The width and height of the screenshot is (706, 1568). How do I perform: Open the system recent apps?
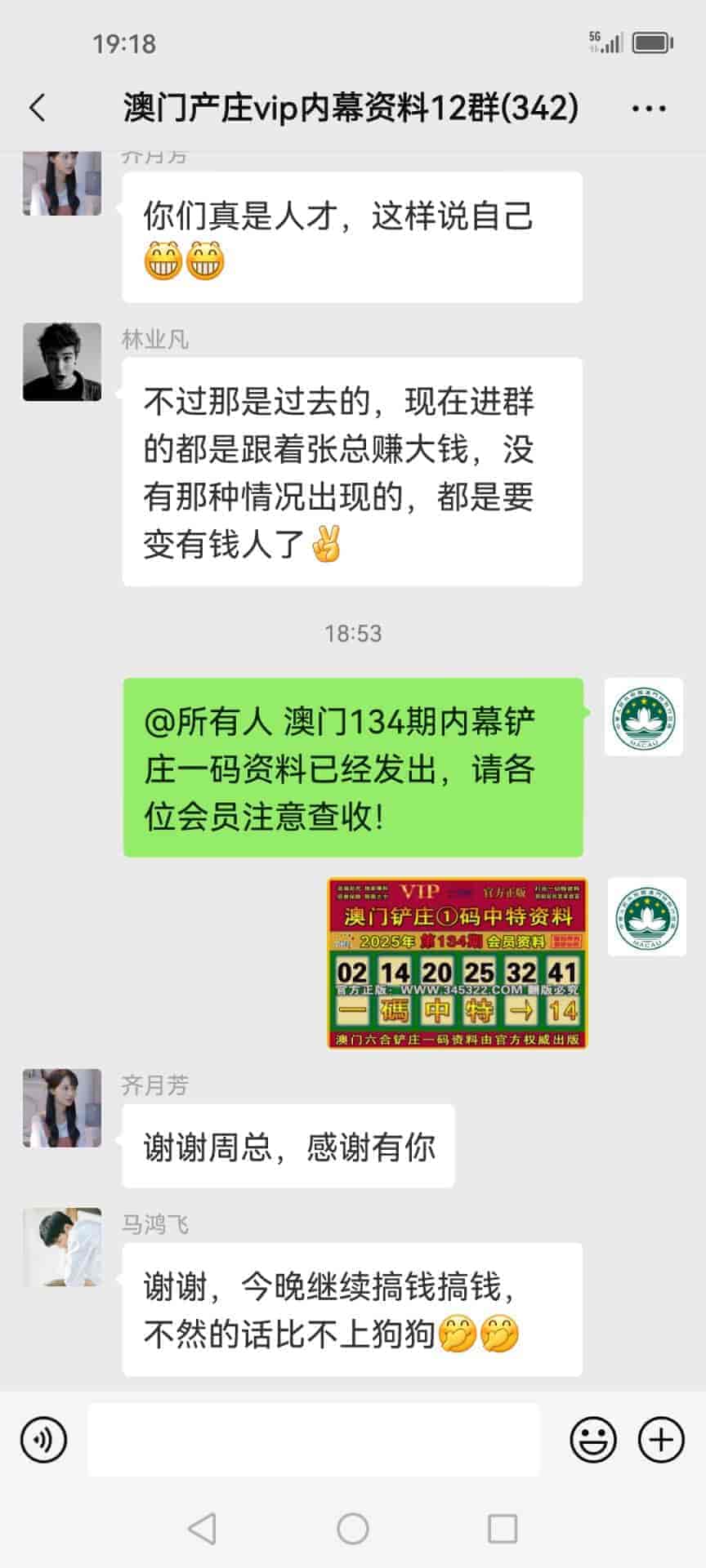(502, 1529)
